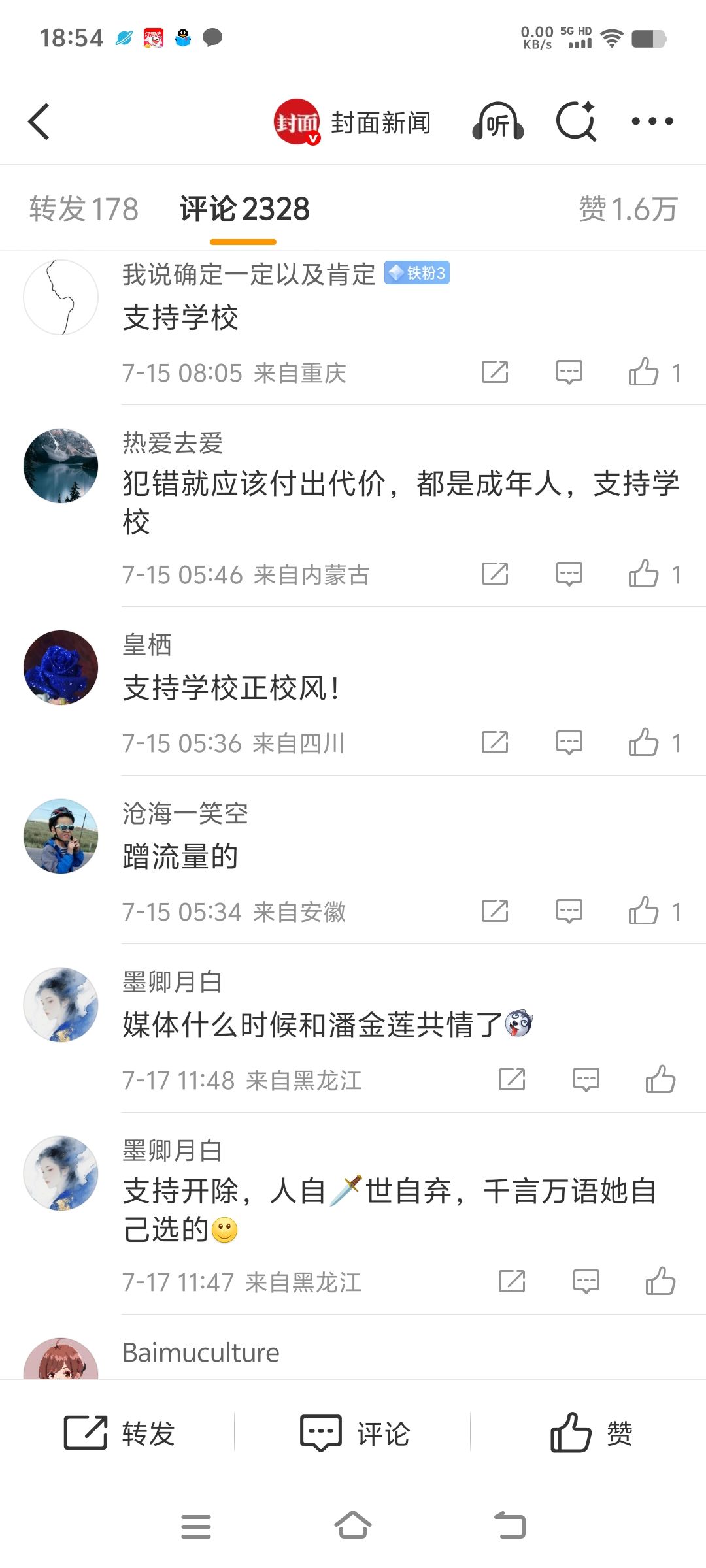Like the comment 支持学校 from 重庆
The height and width of the screenshot is (1568, 706).
point(654,372)
